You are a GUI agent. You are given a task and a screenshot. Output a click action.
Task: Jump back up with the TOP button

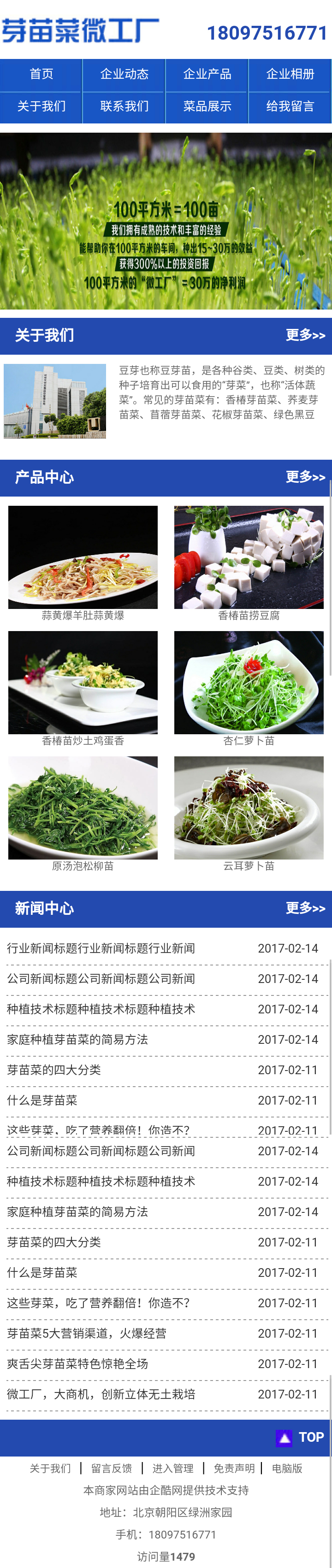tap(301, 1437)
